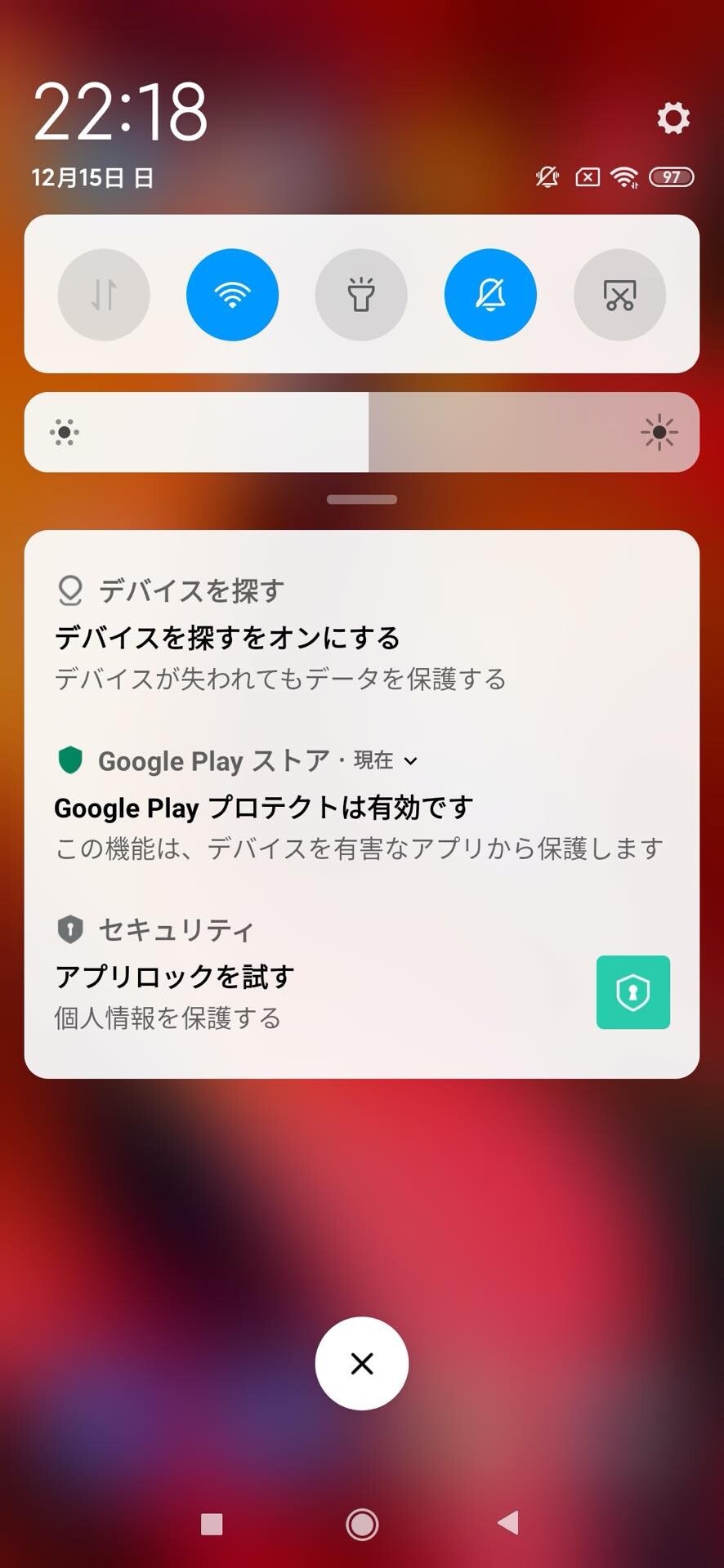
Task: Turn on the flashlight tile
Action: [x=361, y=295]
